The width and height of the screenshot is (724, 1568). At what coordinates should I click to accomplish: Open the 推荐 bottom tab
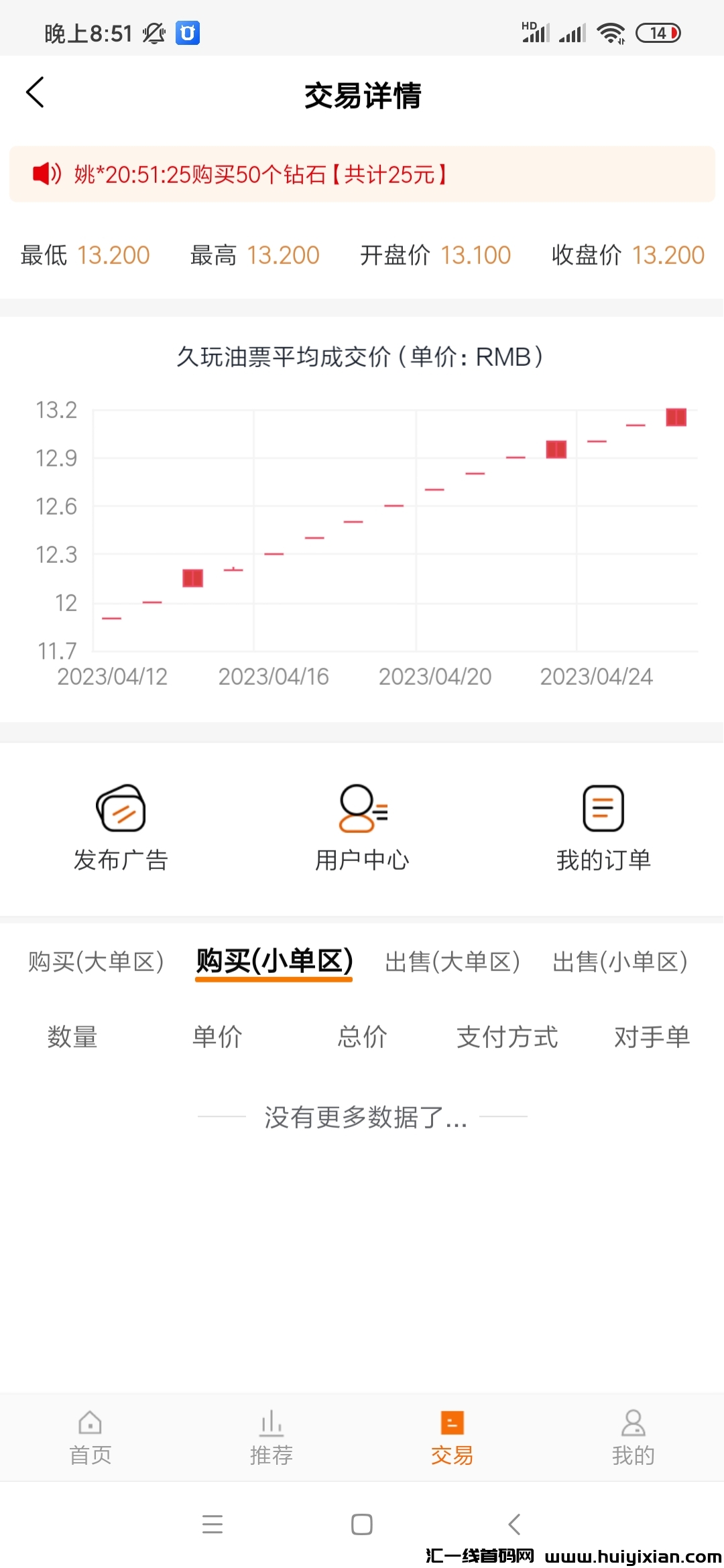point(271,1437)
